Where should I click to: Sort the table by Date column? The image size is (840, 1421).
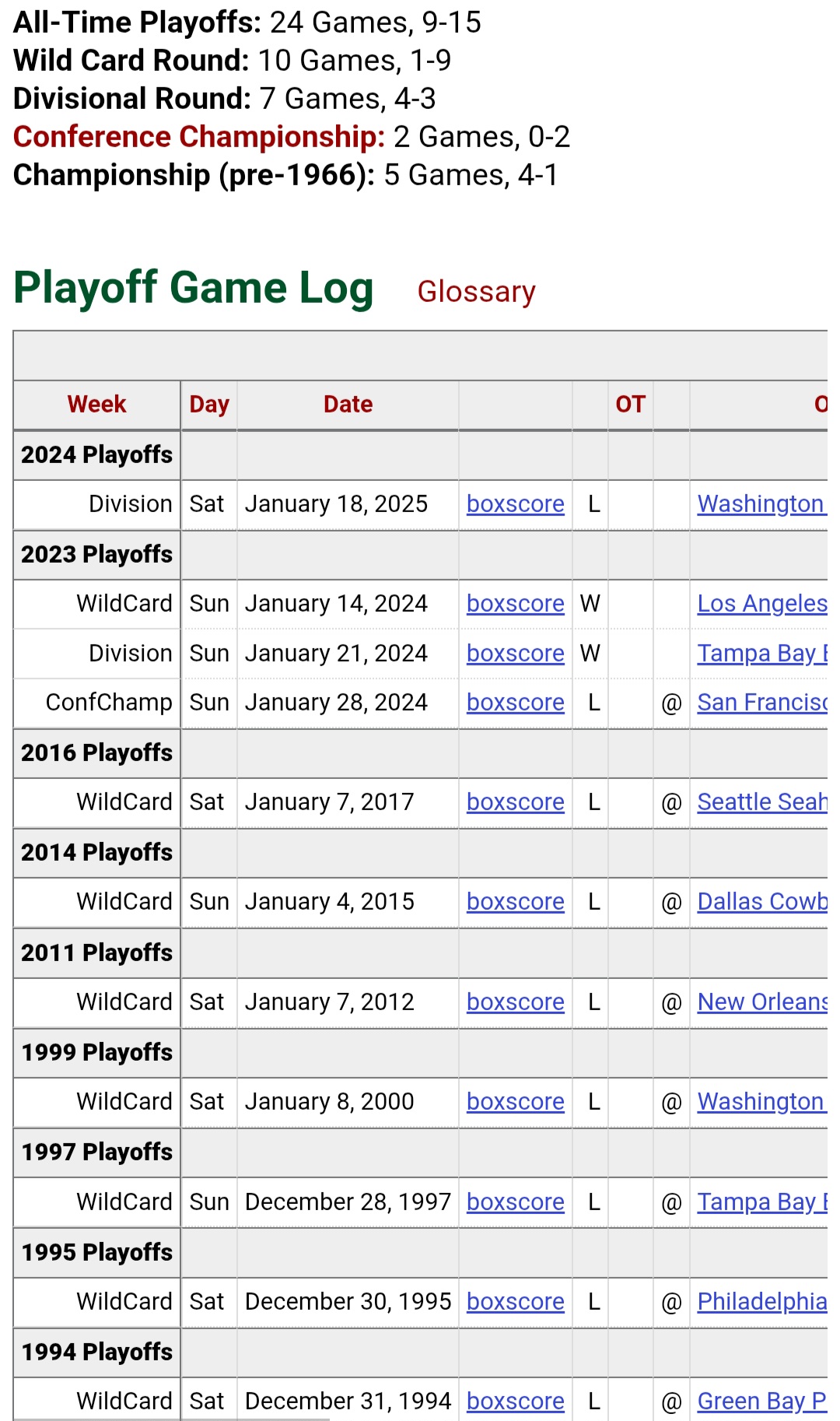(348, 405)
